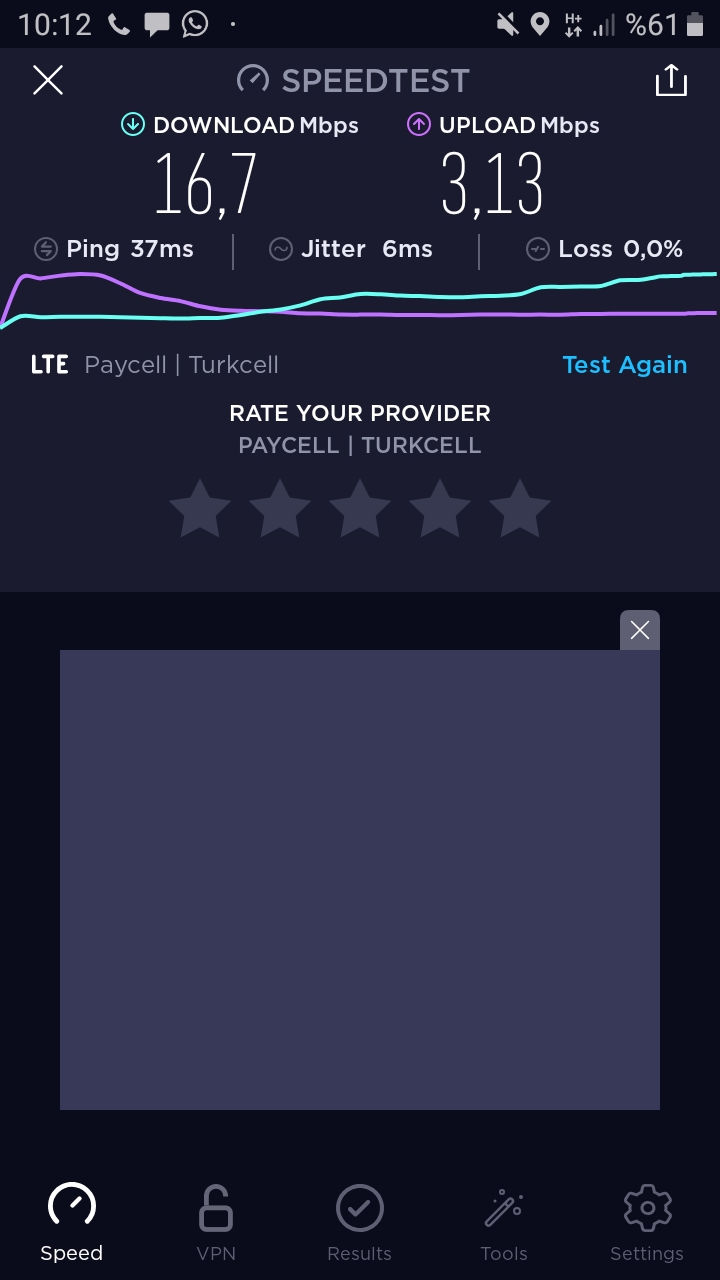Dismiss the ad banner
720x1280 pixels.
640,630
